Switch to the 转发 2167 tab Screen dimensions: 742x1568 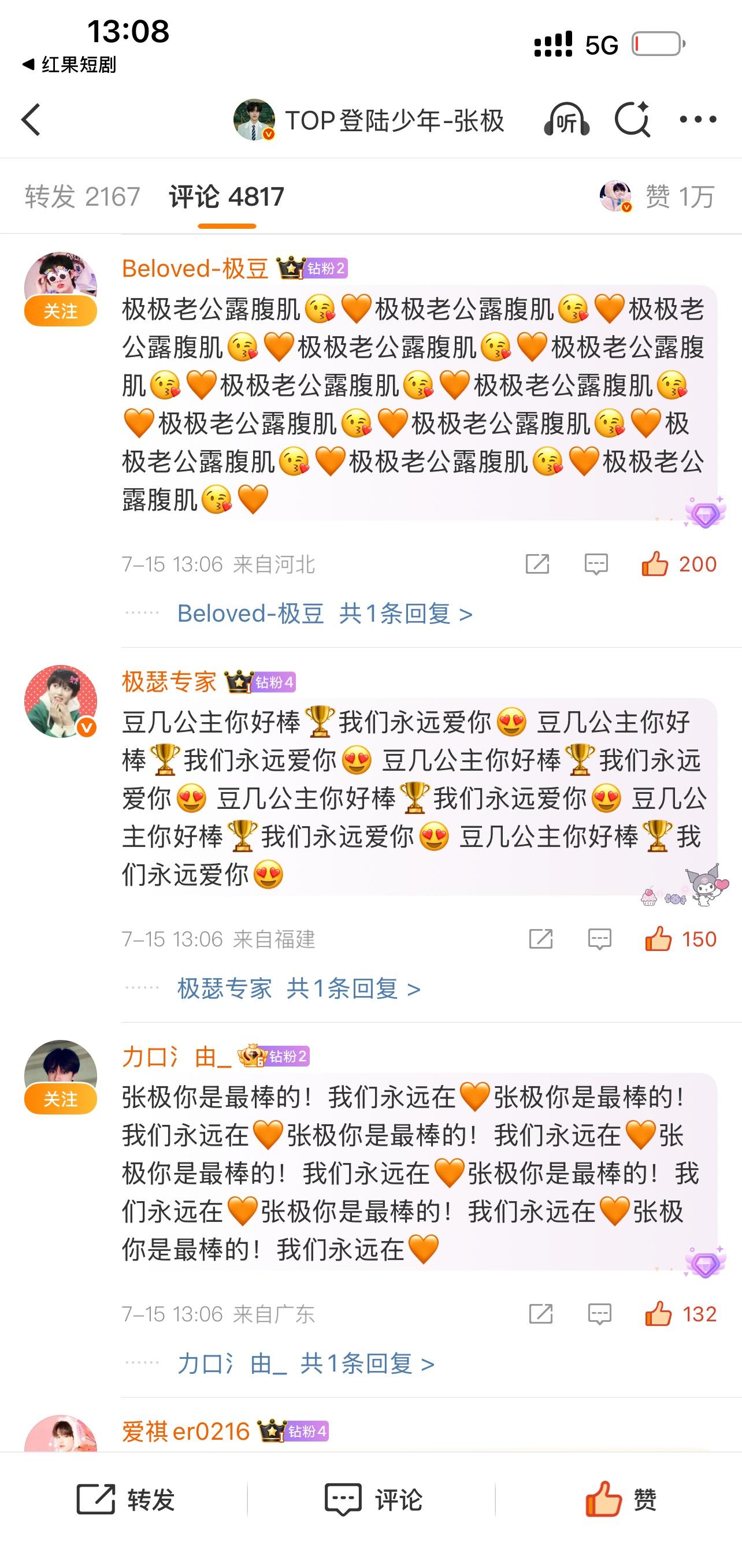point(82,196)
